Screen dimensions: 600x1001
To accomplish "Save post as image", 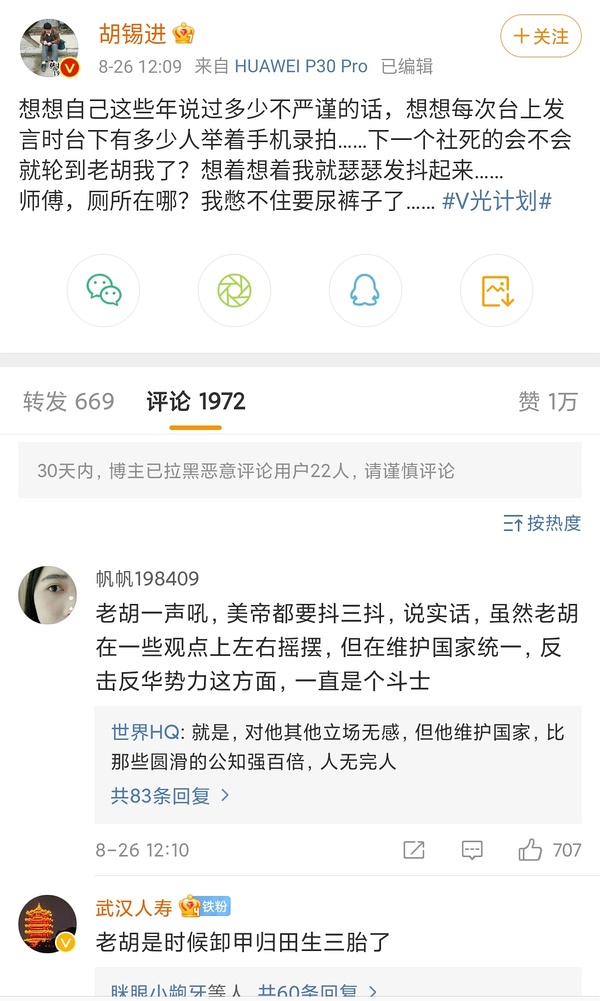I will [496, 290].
